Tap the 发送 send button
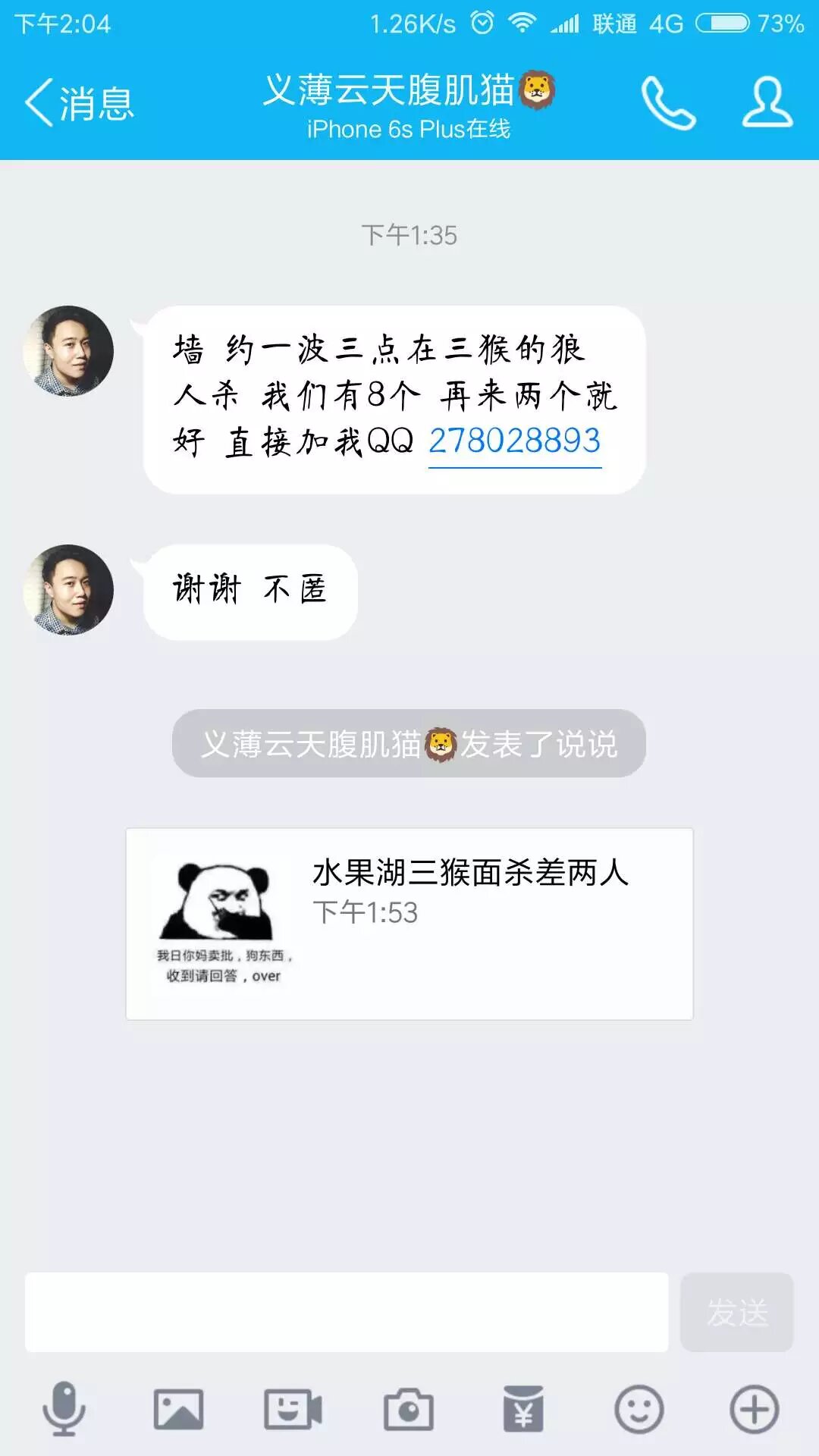The width and height of the screenshot is (819, 1456). (x=736, y=1312)
